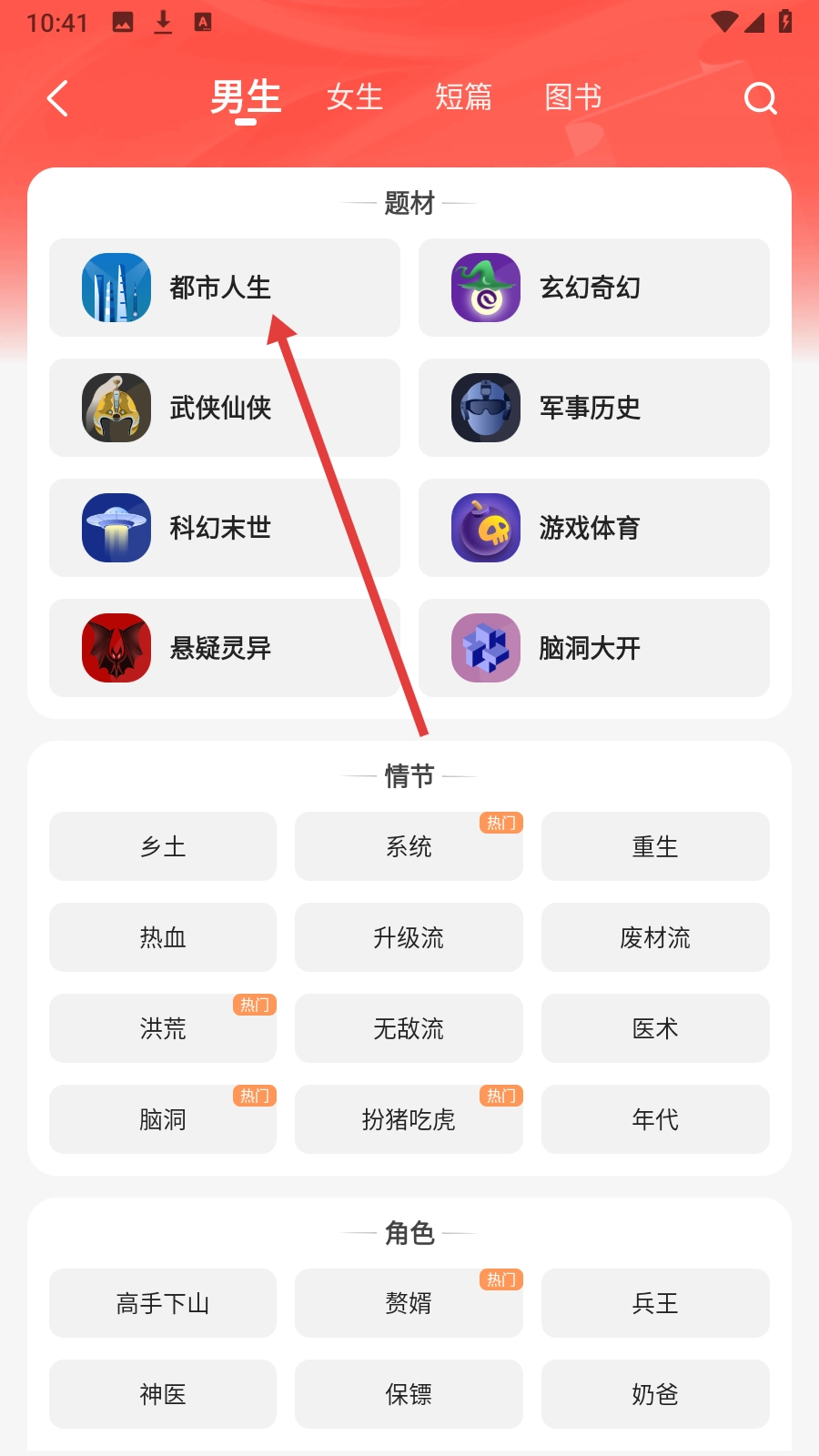Screen dimensions: 819x1456
Task: Select the 武侠仙侠 genre card
Action: click(x=224, y=408)
